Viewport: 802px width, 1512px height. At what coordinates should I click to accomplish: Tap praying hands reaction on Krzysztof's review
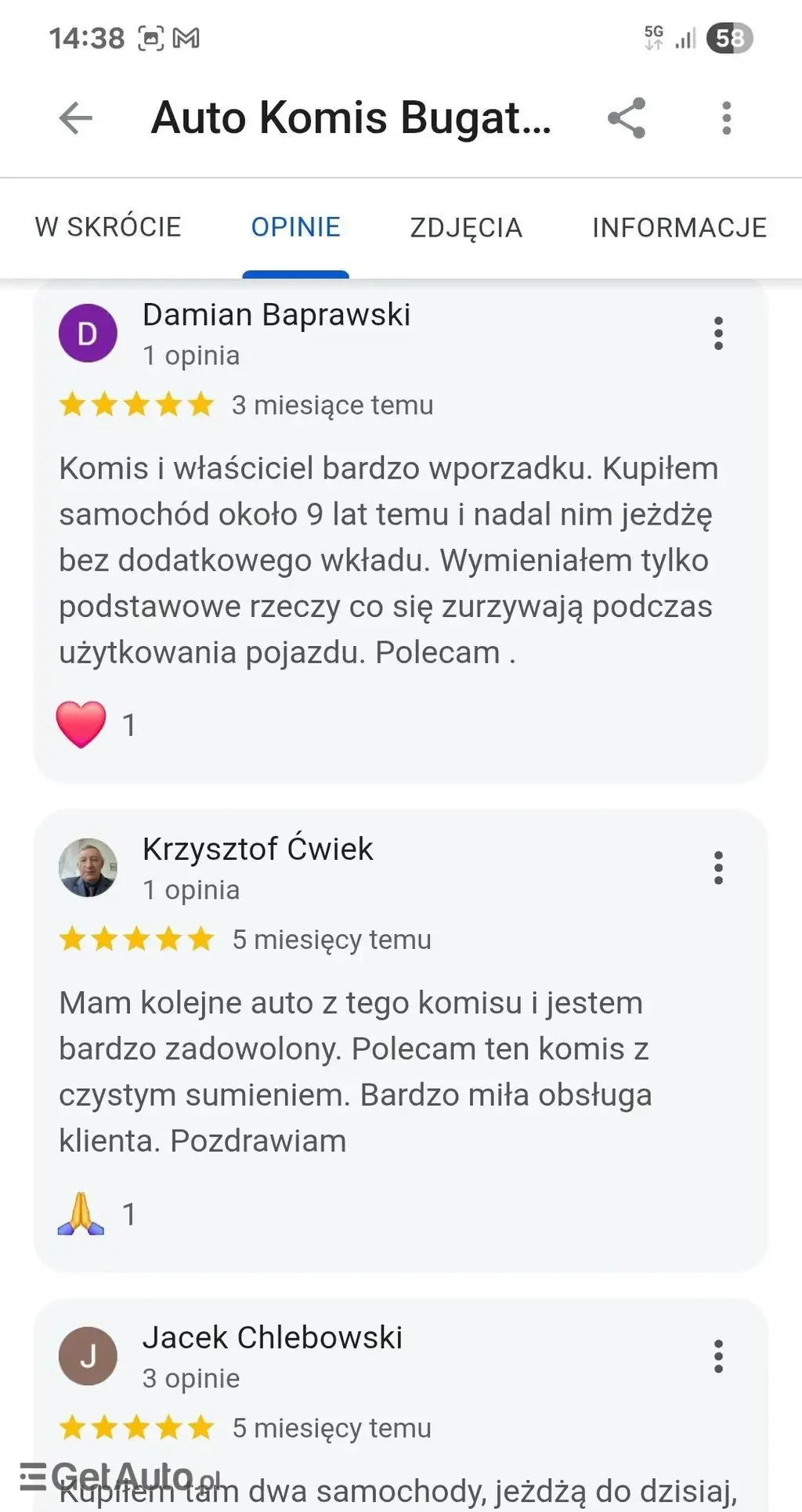(81, 1214)
